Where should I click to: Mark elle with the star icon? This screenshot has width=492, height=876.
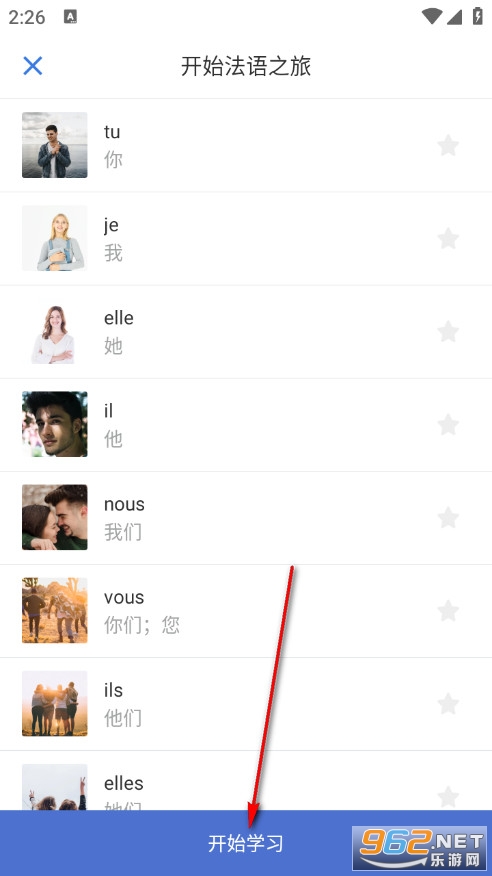coord(448,332)
